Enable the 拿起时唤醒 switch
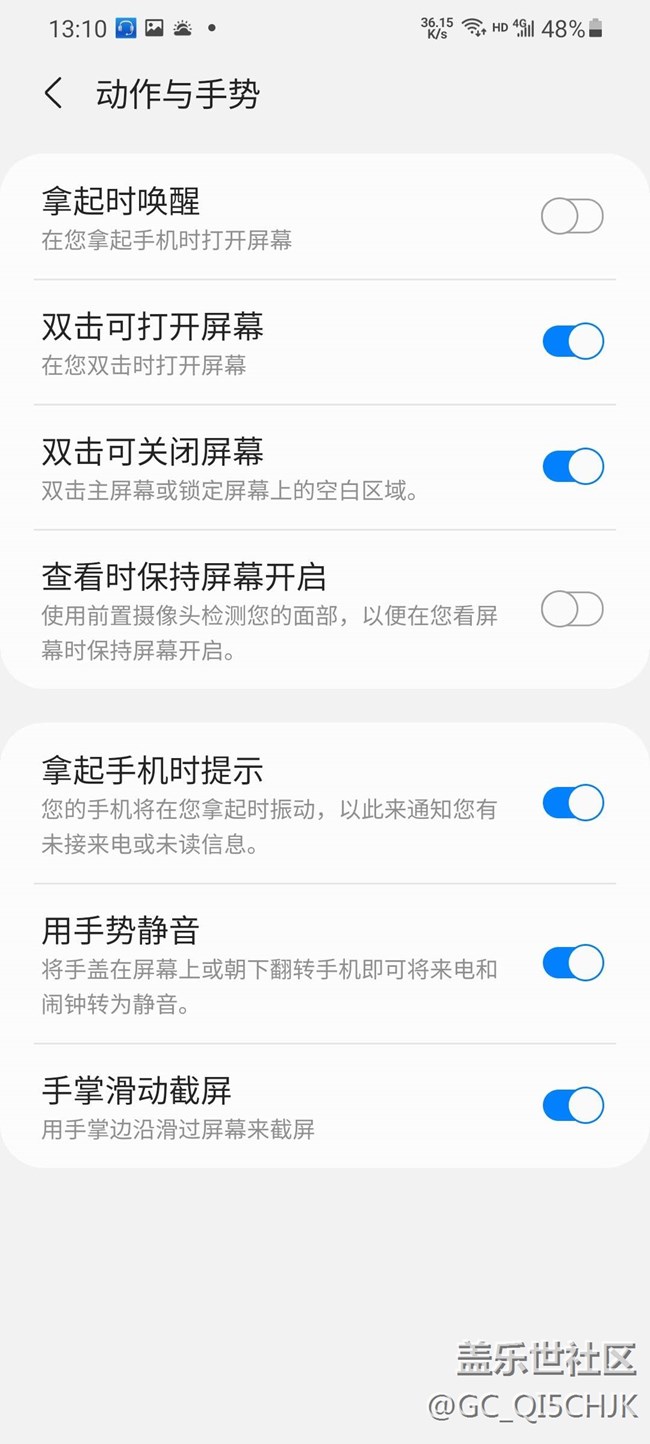This screenshot has height=1444, width=650. 572,216
